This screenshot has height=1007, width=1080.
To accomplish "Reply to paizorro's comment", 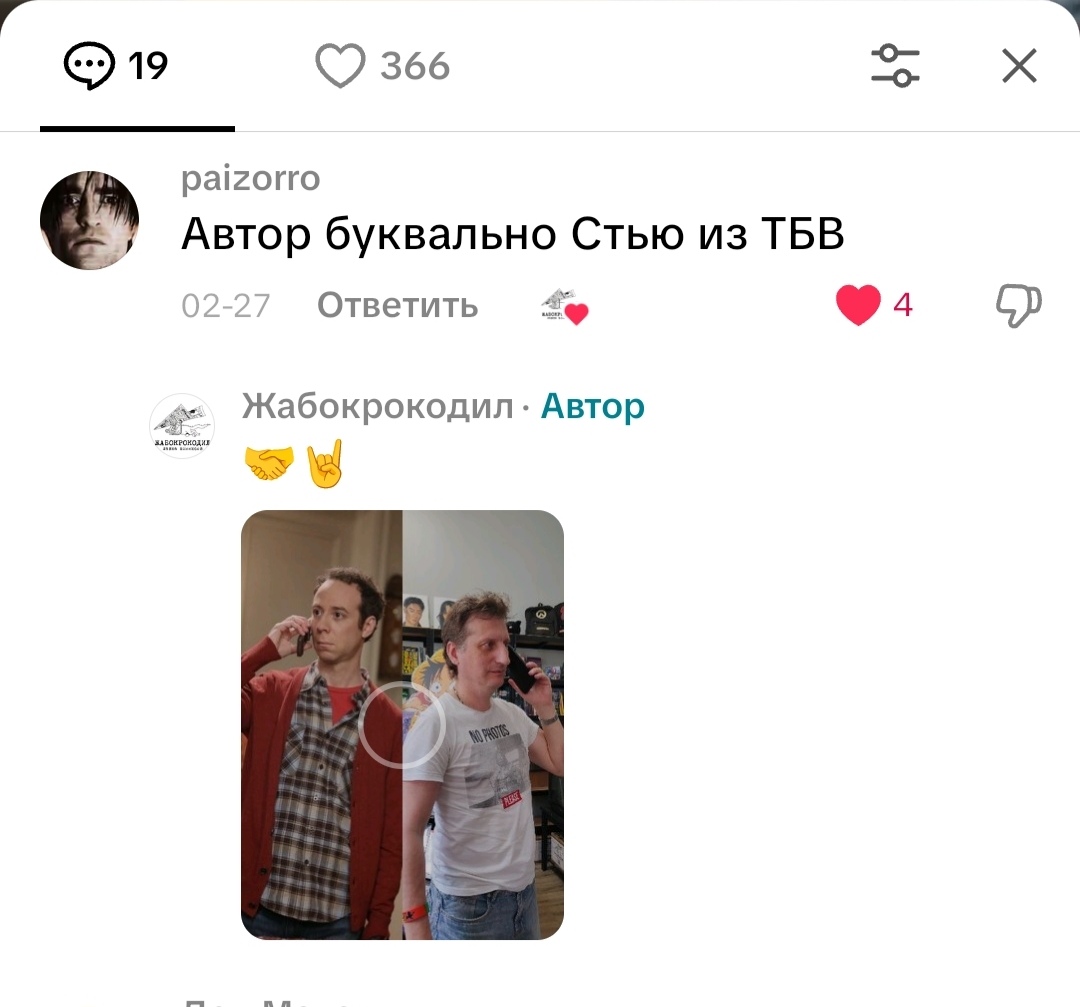I will [x=397, y=305].
